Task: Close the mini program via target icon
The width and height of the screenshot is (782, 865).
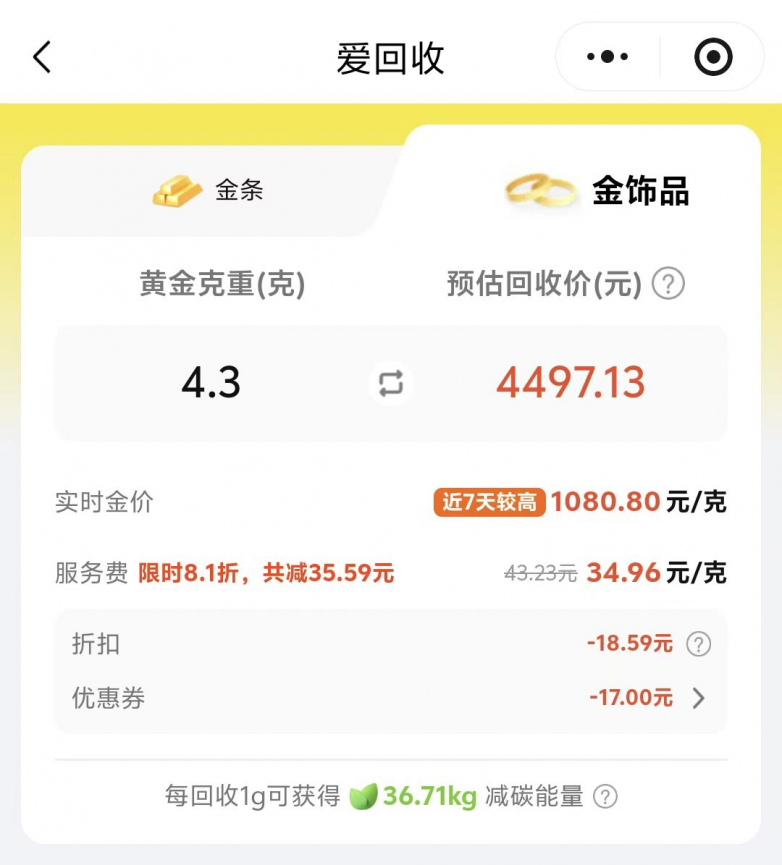Action: coord(713,57)
